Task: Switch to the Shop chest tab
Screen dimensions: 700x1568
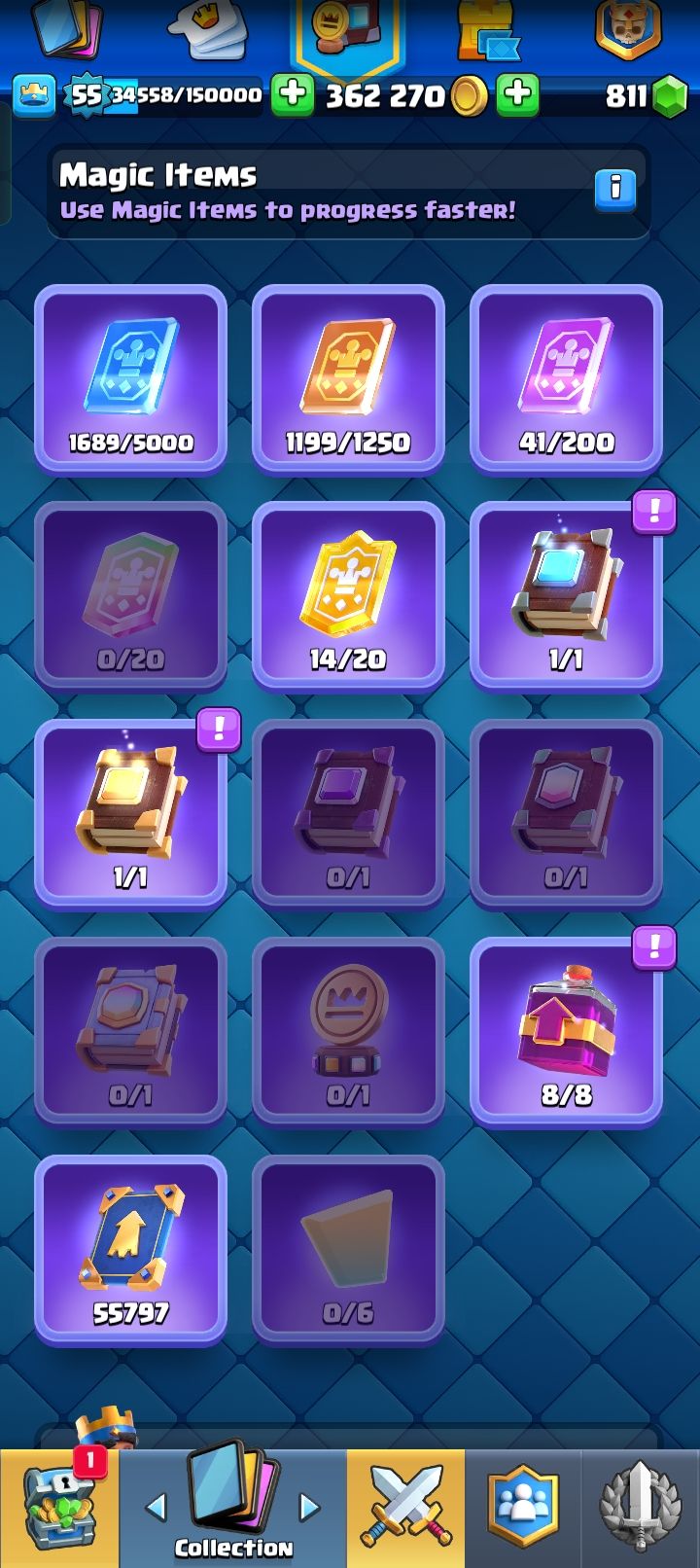Action: click(x=60, y=1510)
